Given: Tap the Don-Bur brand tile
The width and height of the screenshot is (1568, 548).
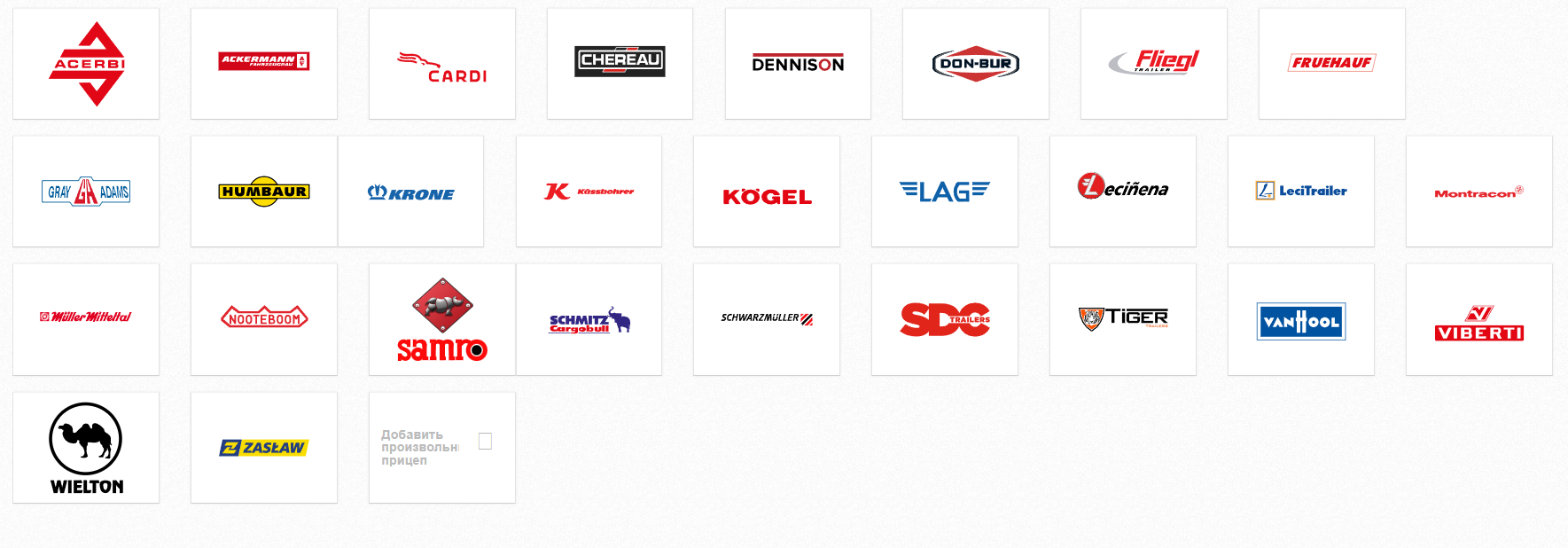Looking at the screenshot, I should click(x=976, y=64).
